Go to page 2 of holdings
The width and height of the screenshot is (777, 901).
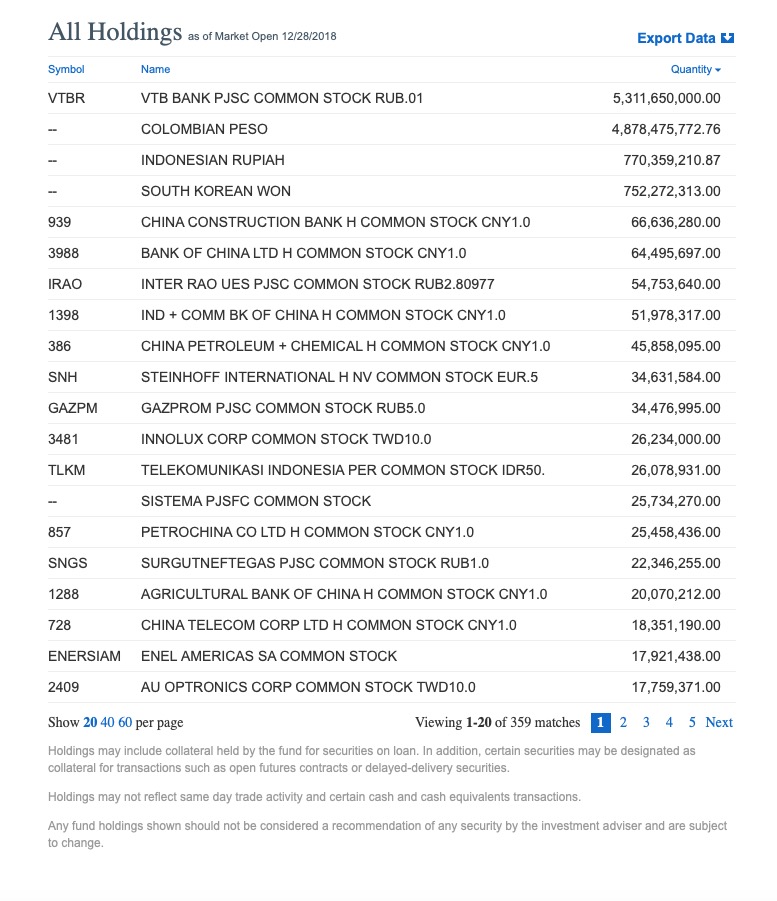(624, 721)
